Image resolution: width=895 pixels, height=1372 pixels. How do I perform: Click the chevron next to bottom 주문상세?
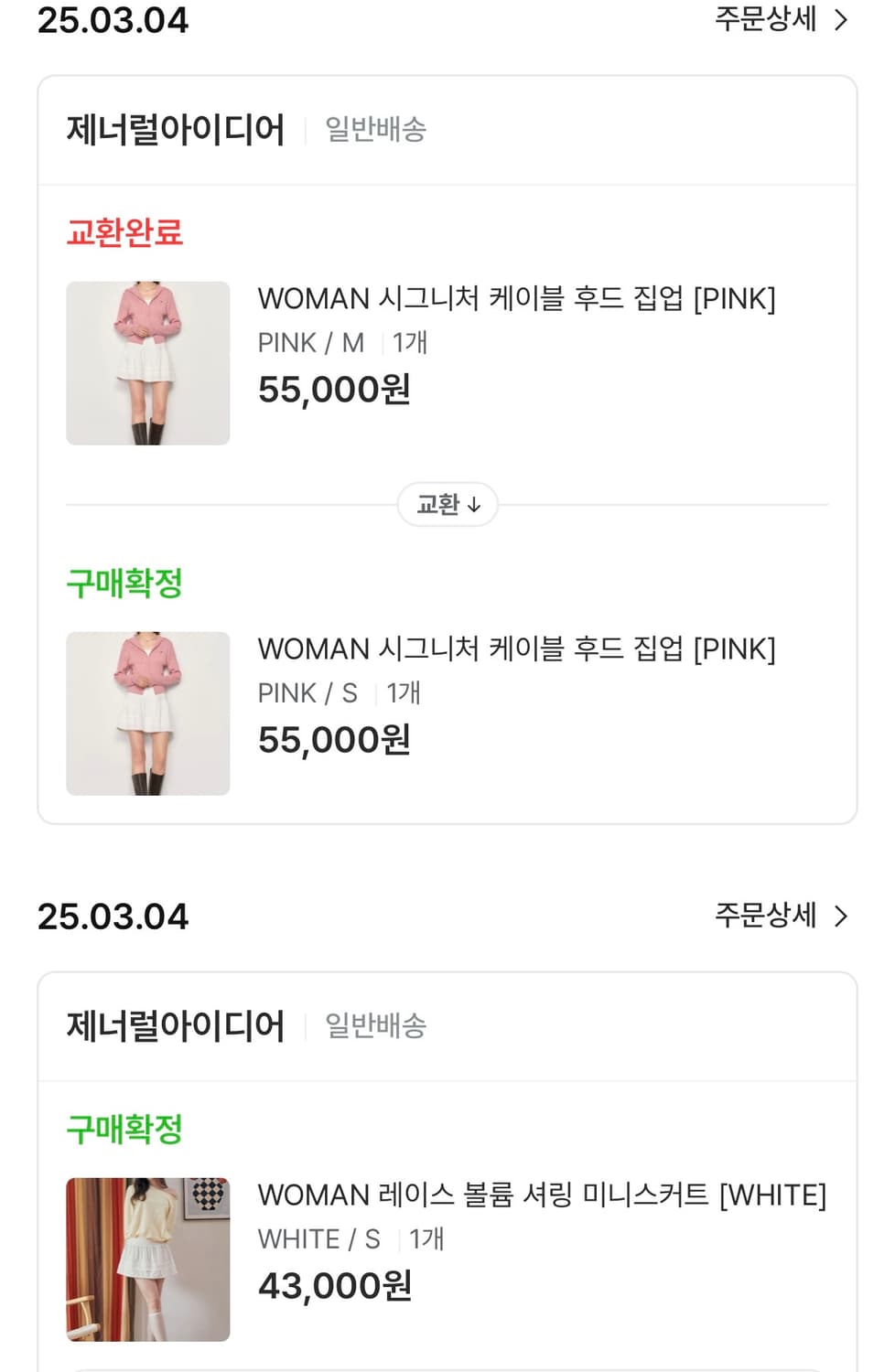tap(841, 916)
